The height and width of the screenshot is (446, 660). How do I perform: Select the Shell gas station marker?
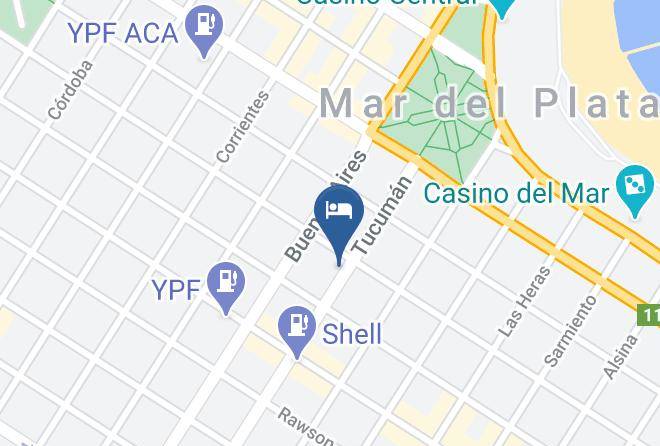297,332
